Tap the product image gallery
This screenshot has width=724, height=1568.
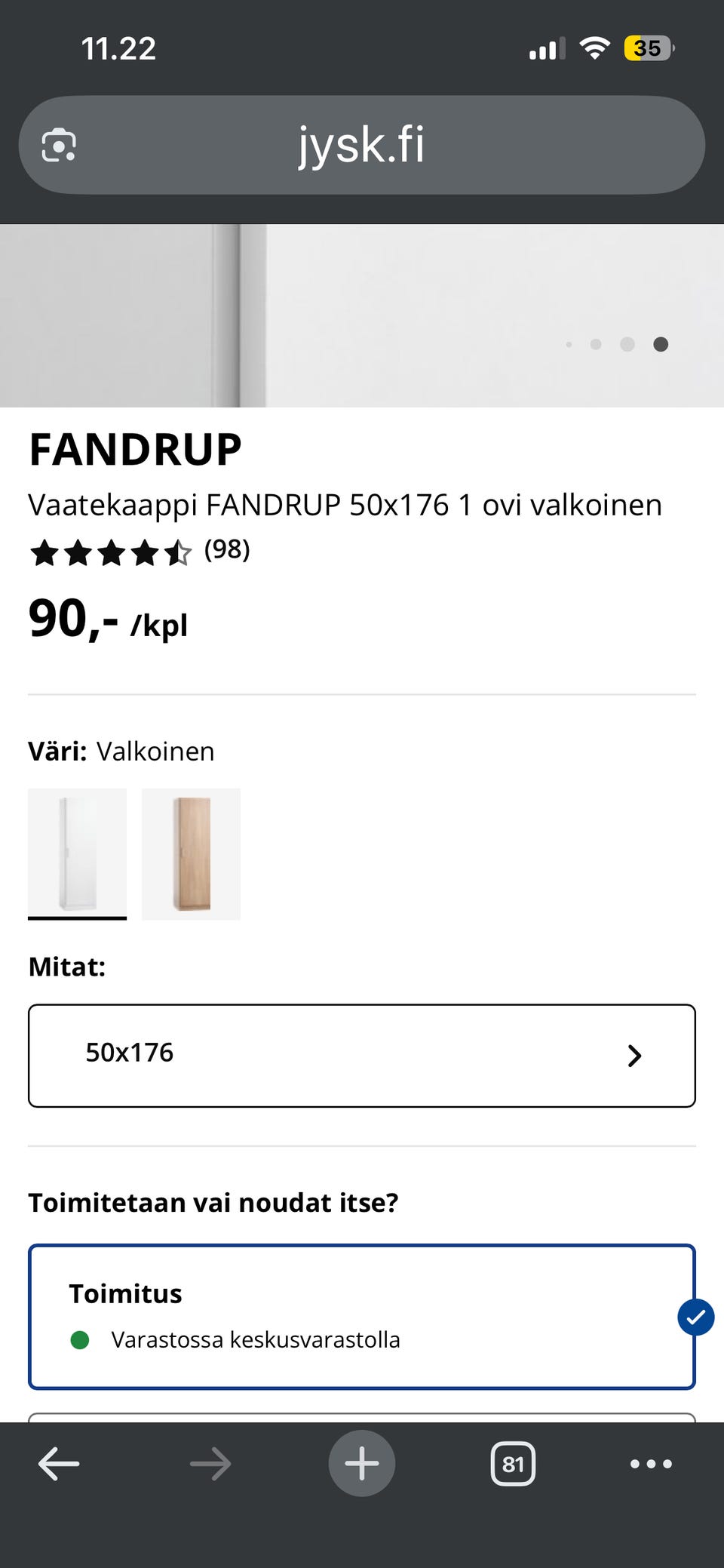[x=362, y=315]
